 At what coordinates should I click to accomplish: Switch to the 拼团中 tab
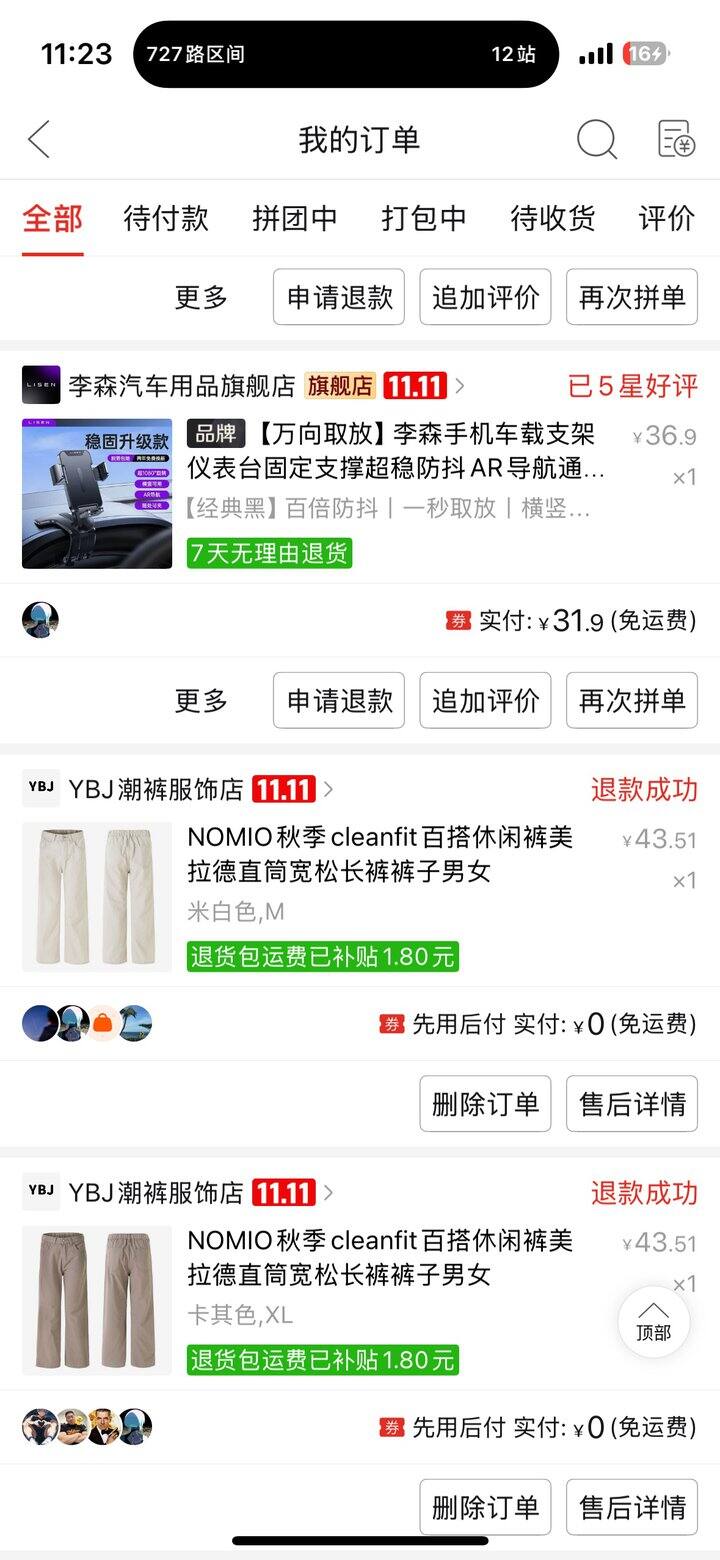[x=294, y=218]
